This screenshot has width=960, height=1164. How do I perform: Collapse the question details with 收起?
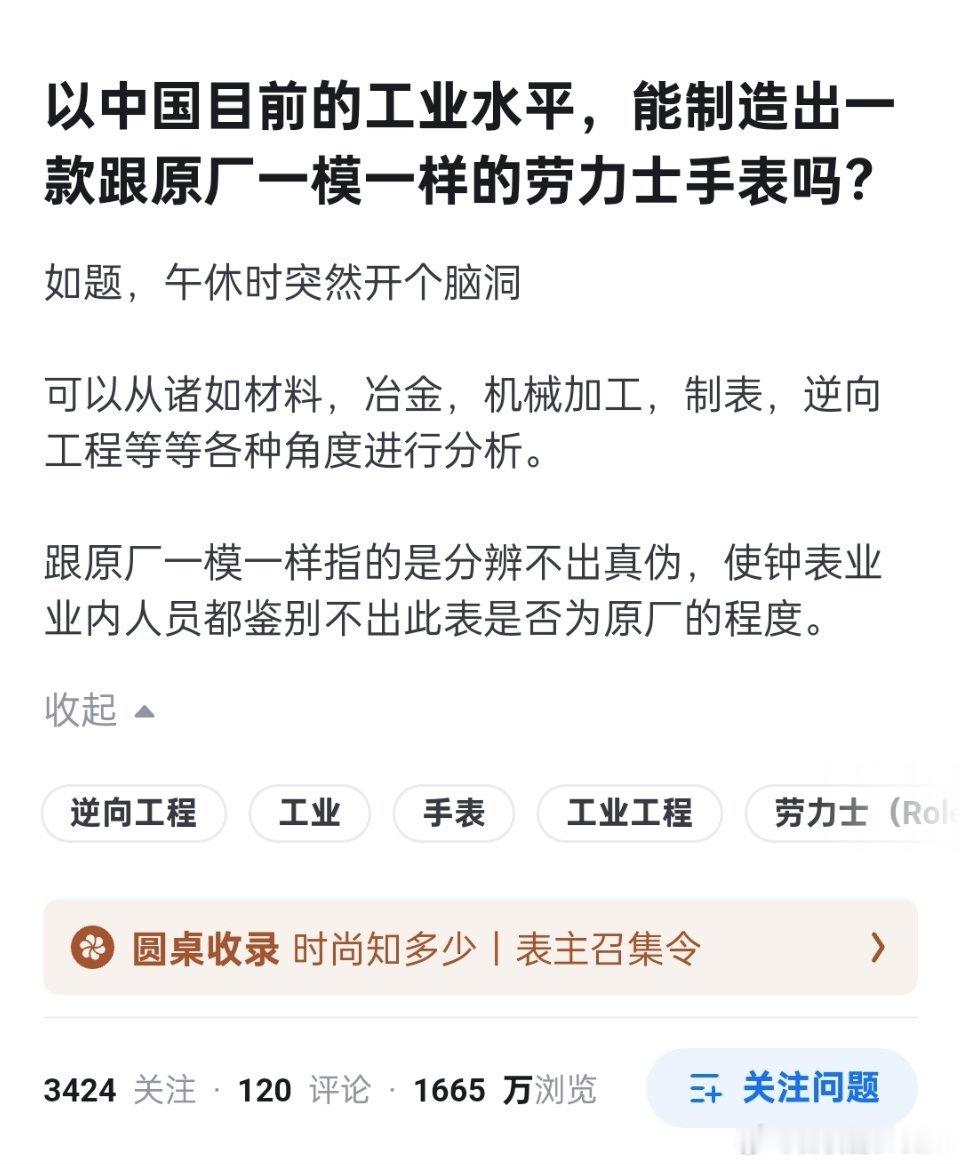pyautogui.click(x=80, y=708)
